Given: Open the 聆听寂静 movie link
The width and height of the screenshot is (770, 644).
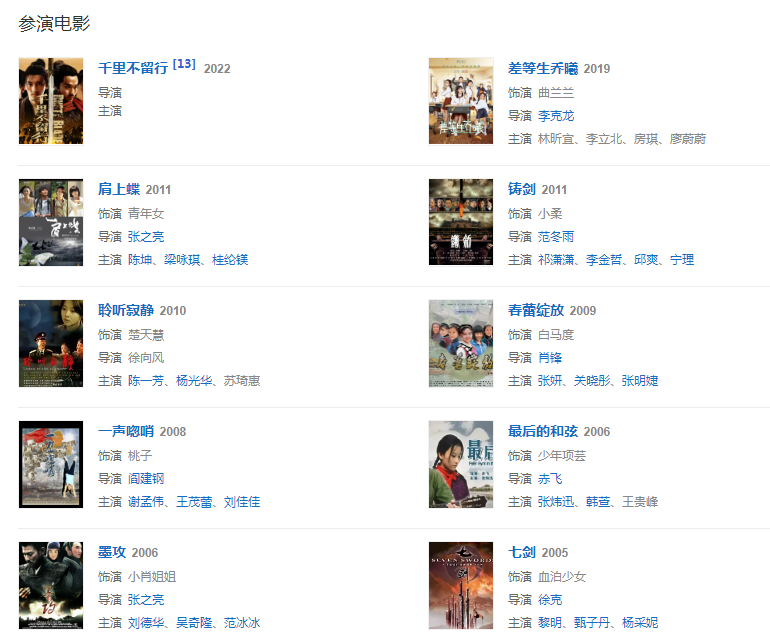Looking at the screenshot, I should (x=126, y=311).
